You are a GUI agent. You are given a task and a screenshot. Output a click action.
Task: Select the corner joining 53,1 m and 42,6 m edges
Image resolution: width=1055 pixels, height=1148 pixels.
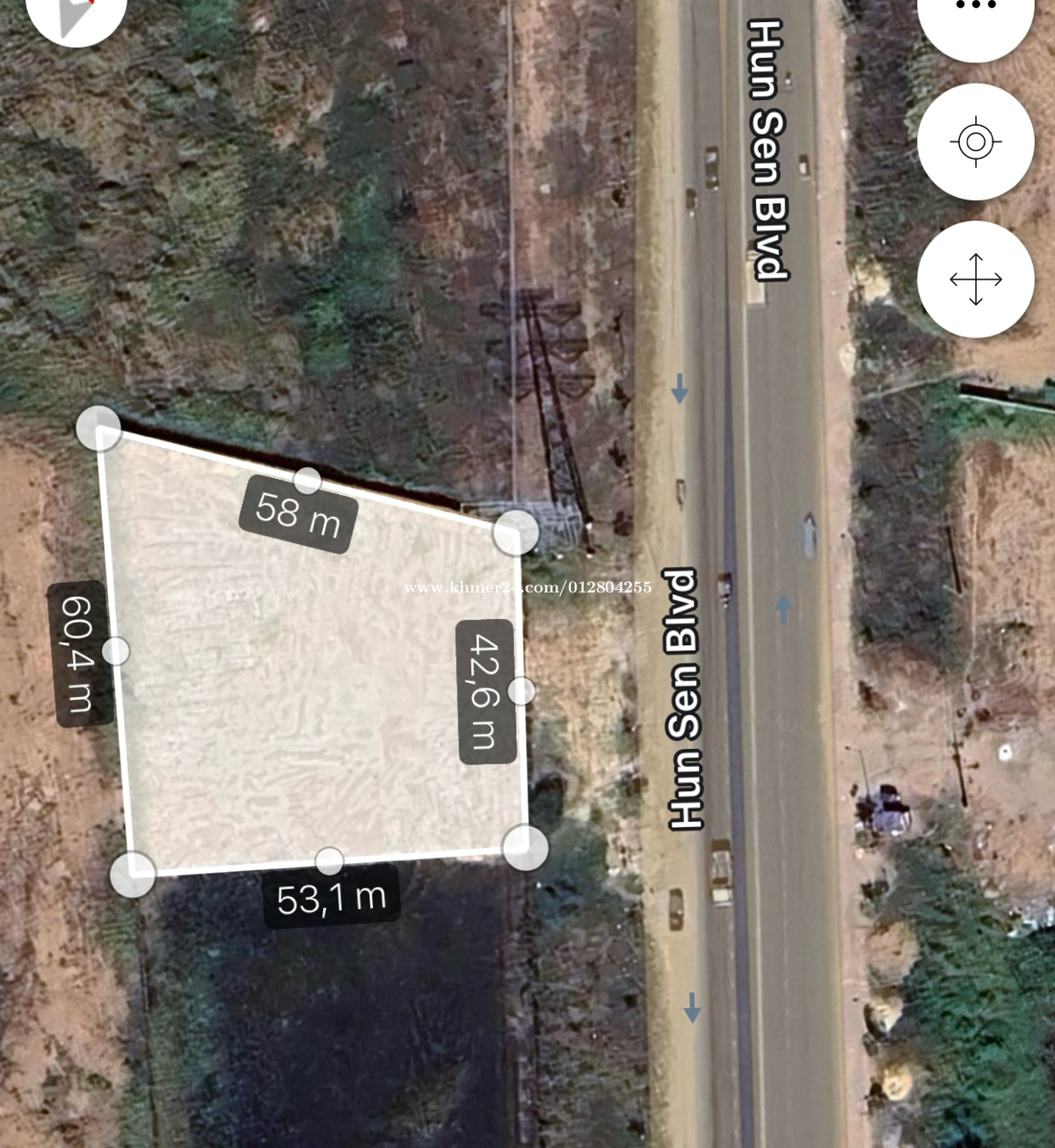525,847
